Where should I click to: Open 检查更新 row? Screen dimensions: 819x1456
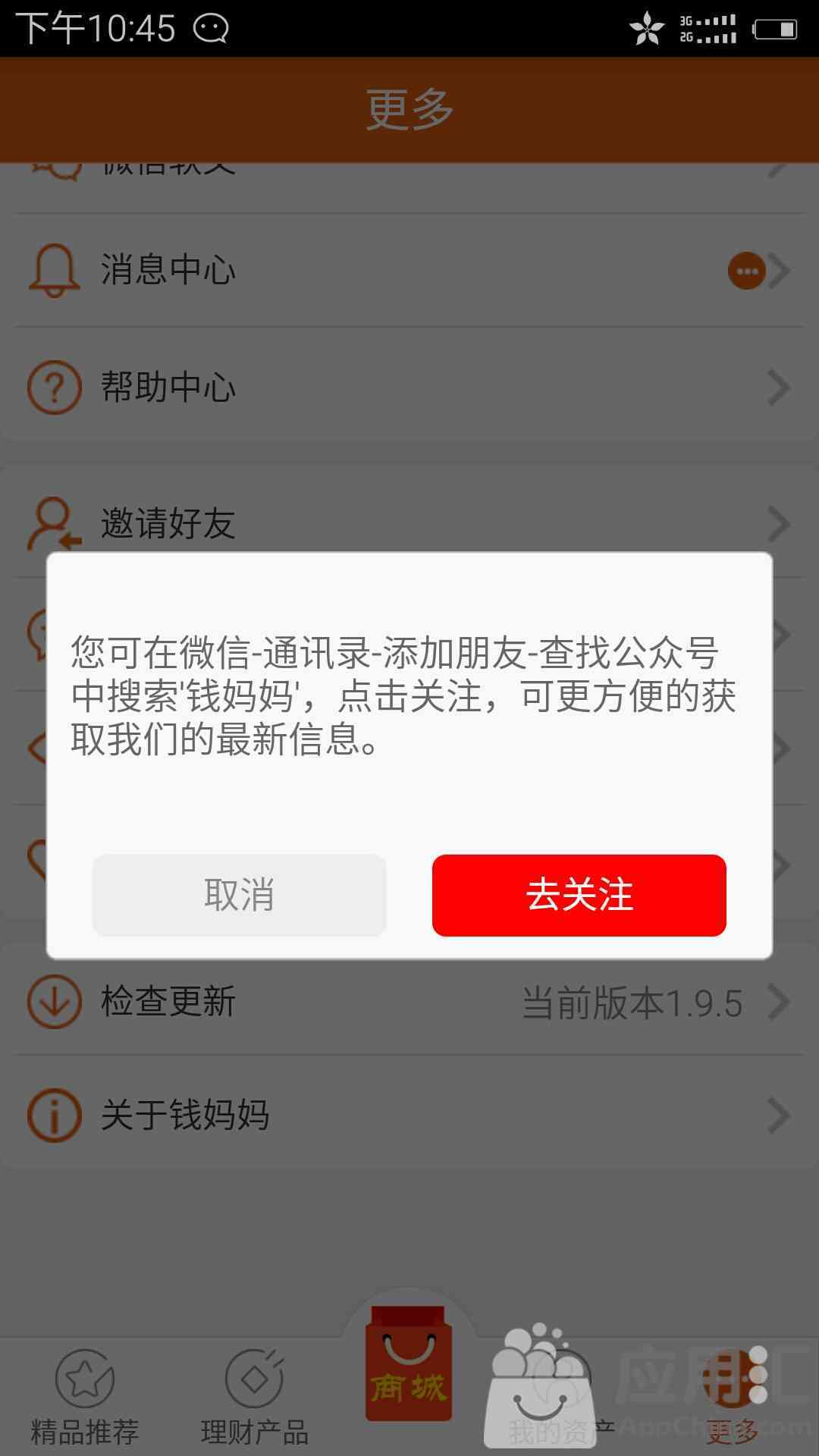coord(409,1003)
